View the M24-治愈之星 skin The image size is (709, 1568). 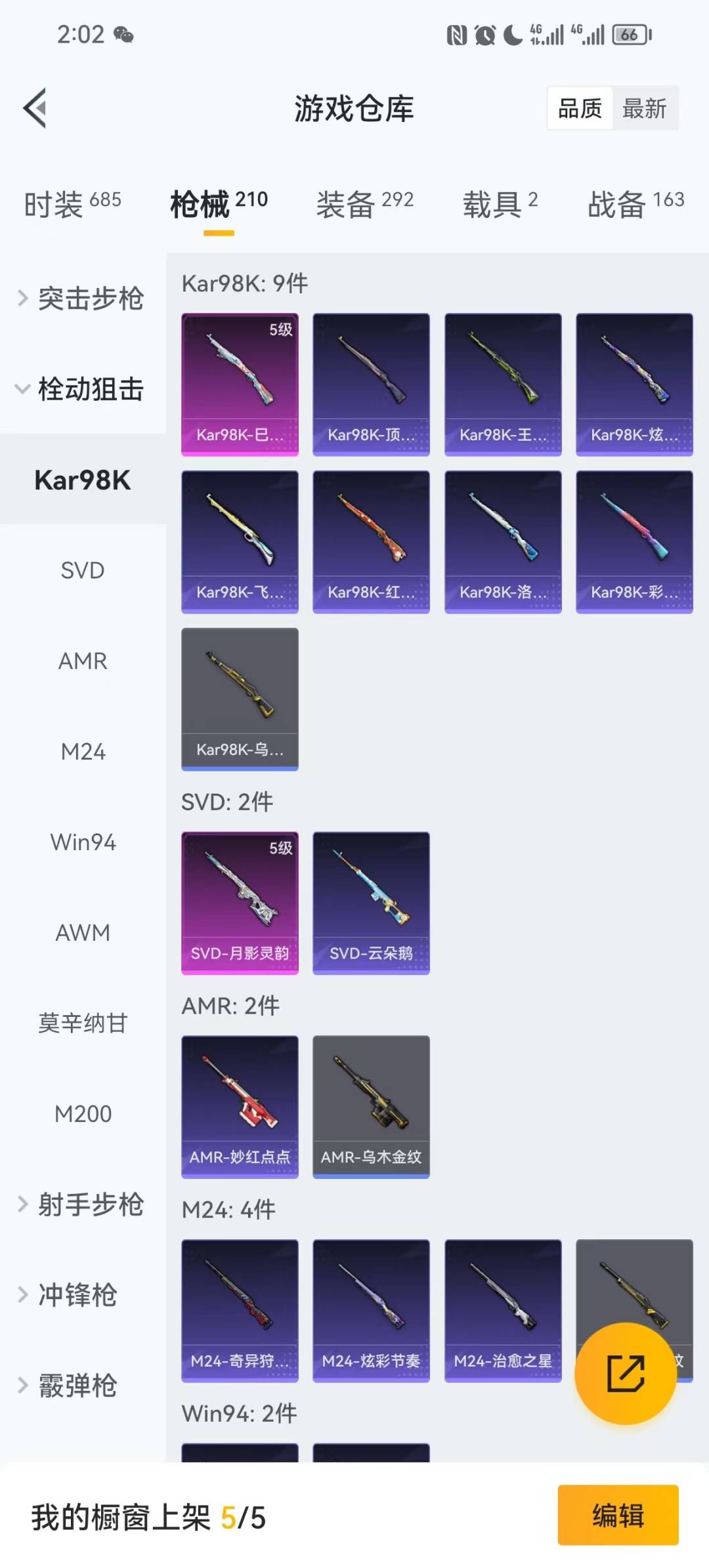(503, 1310)
